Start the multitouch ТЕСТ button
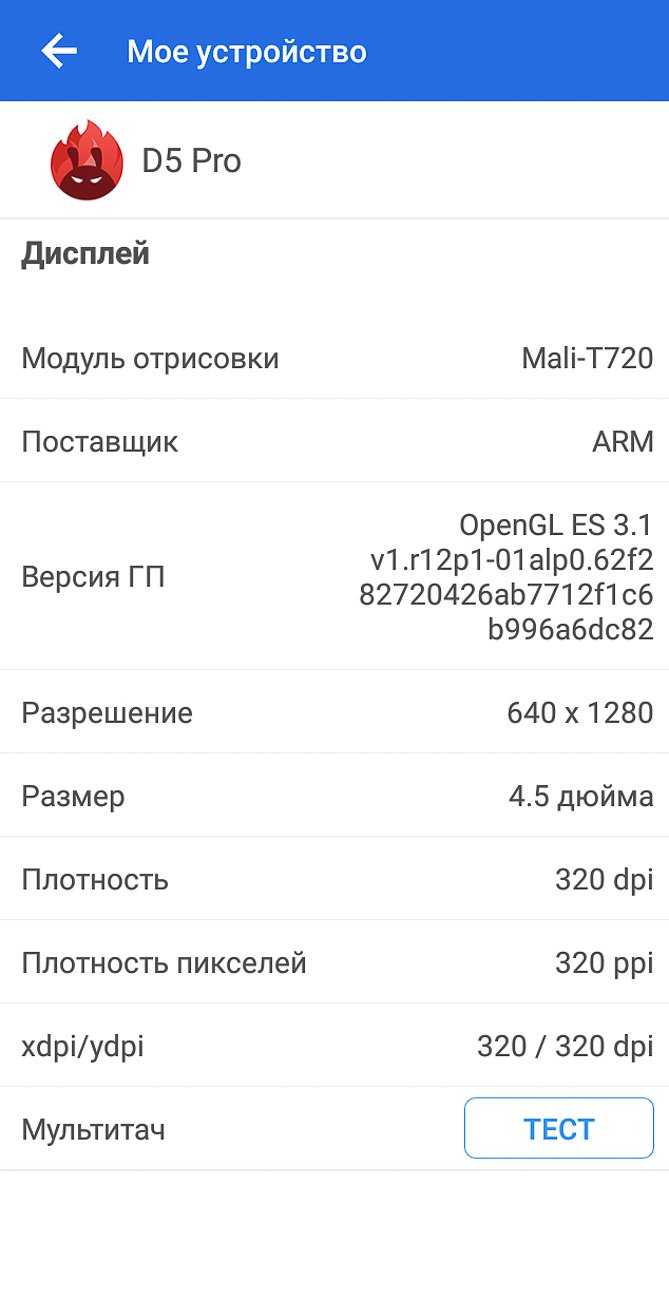This screenshot has height=1300, width=669. [x=558, y=1128]
